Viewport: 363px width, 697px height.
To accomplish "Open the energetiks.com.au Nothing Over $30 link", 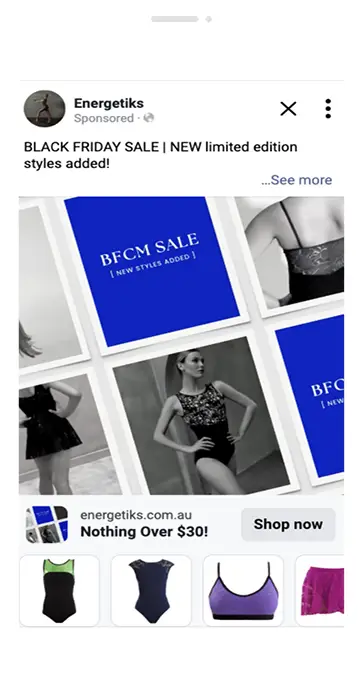I will tap(144, 524).
